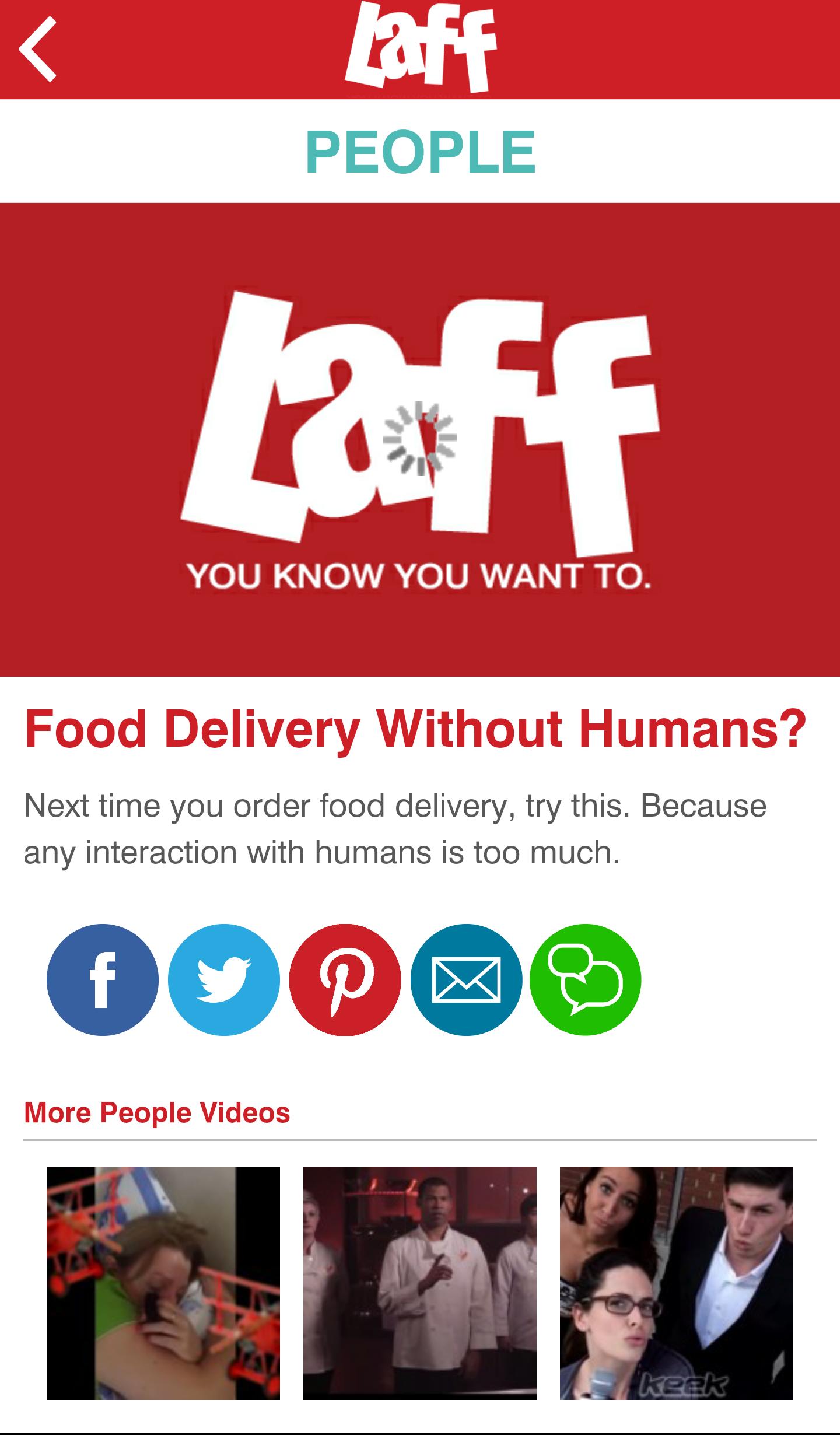This screenshot has width=840, height=1435.
Task: Open the Keek video thumbnail with glasses woman
Action: 677,1283
